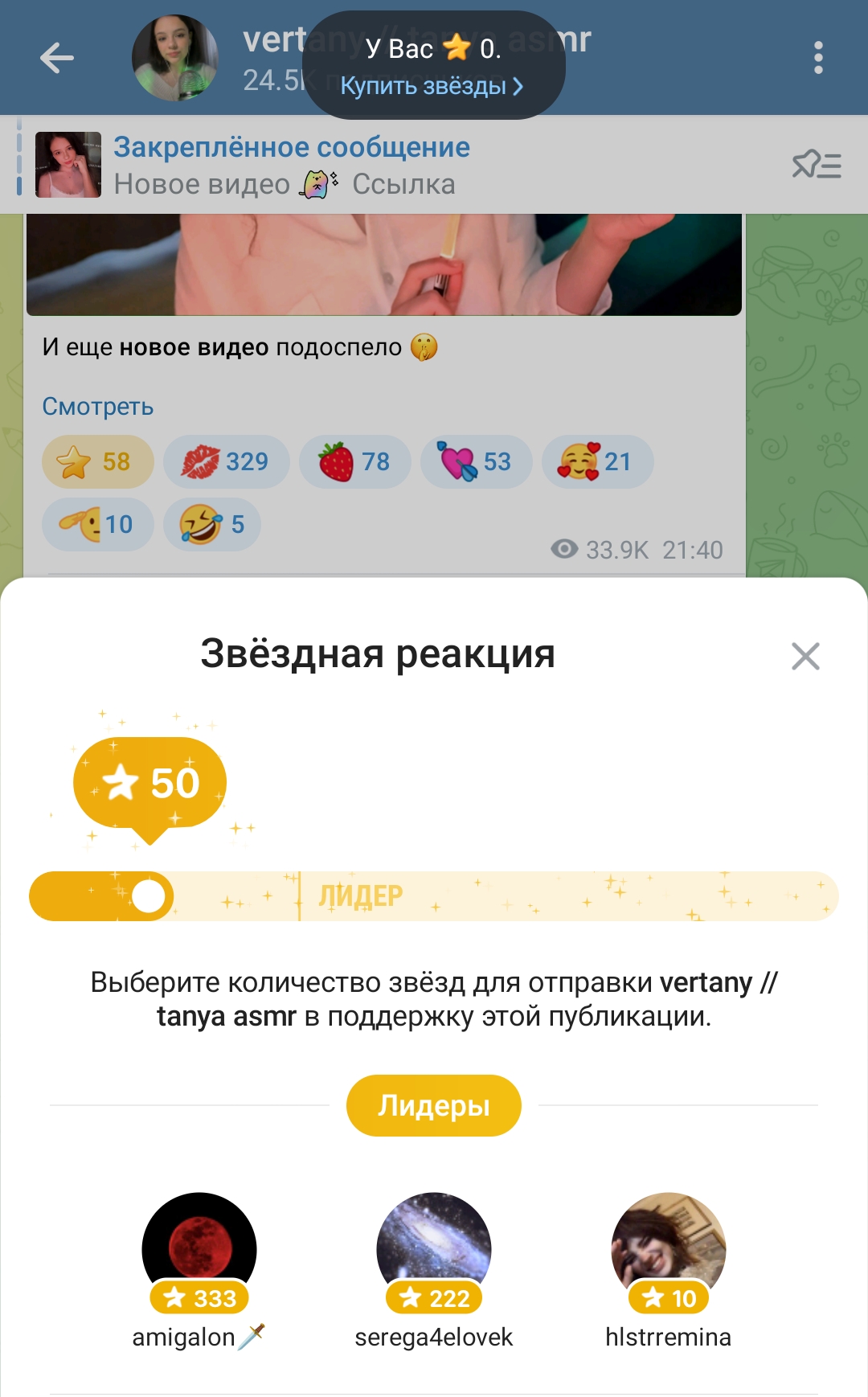The height and width of the screenshot is (1397, 868).
Task: React with the kiss lips (329)
Action: (226, 461)
